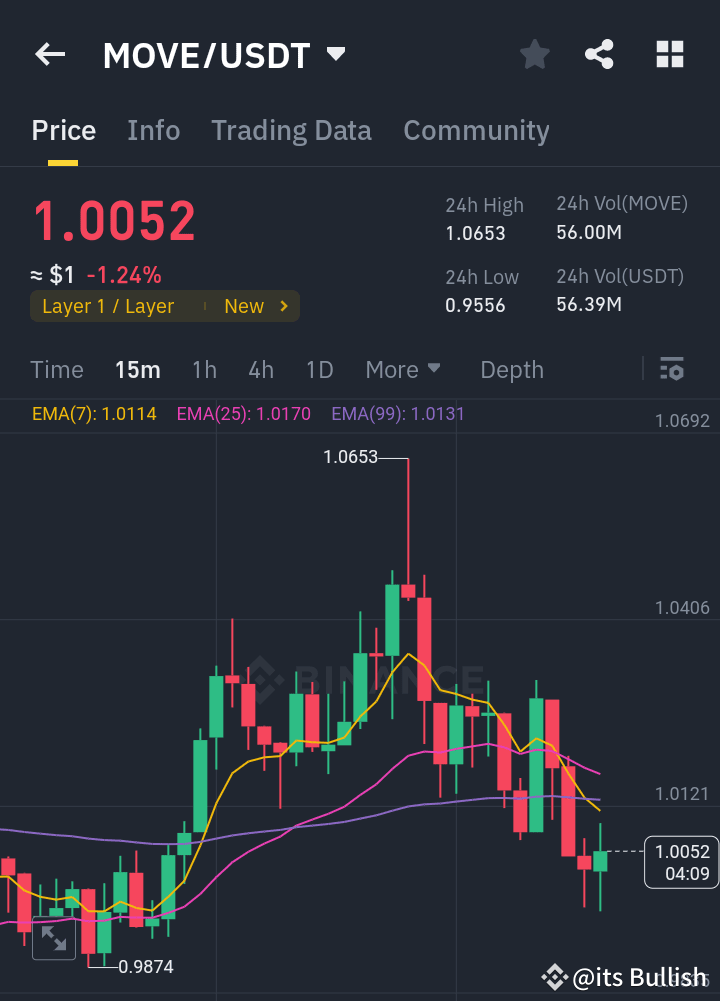Toggle the 15m candle interval
Screen dimensions: 720x1001
pos(138,369)
